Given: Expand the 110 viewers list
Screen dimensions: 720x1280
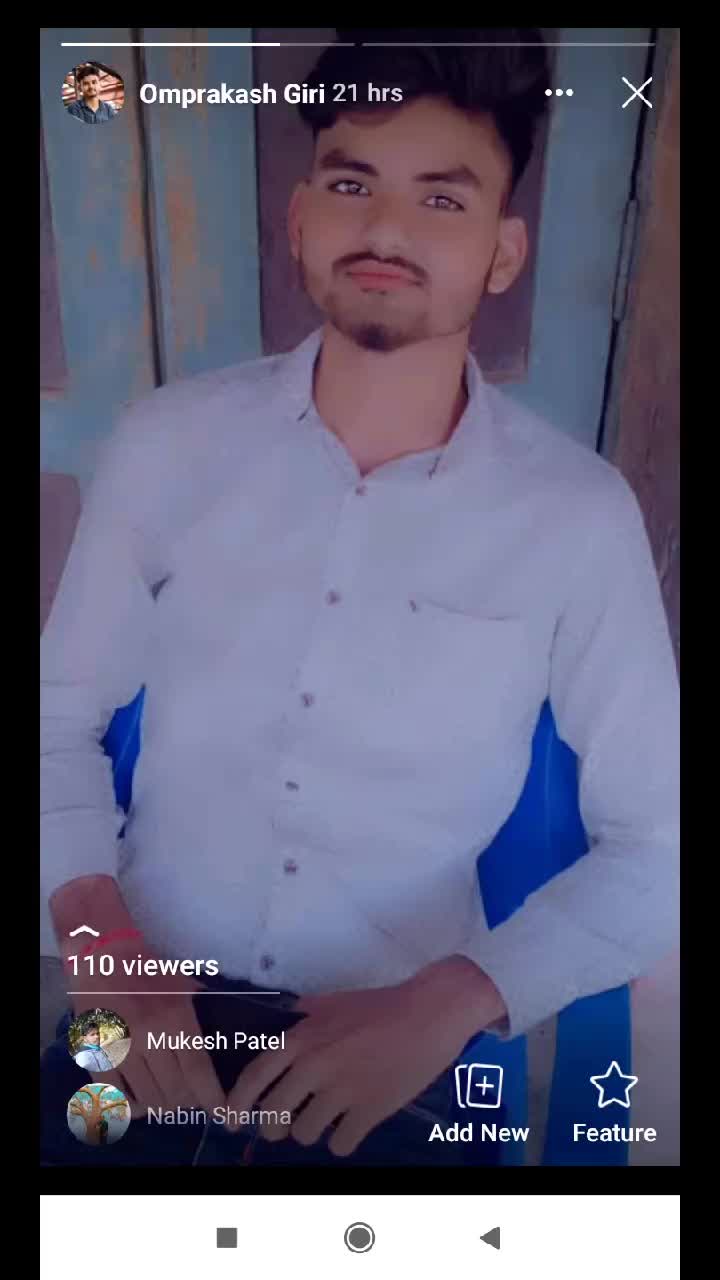Looking at the screenshot, I should (142, 964).
